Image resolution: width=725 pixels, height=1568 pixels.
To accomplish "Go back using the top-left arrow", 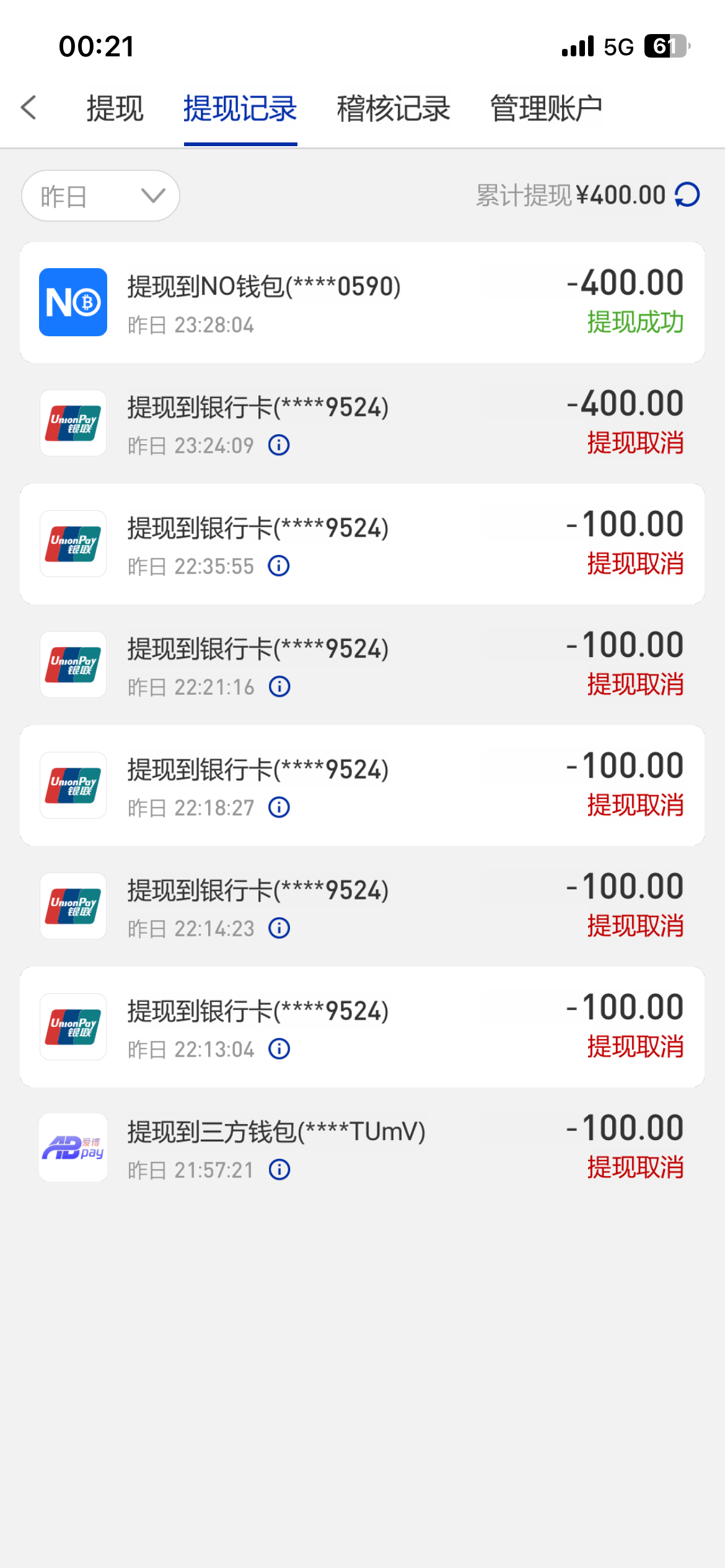I will pyautogui.click(x=29, y=108).
